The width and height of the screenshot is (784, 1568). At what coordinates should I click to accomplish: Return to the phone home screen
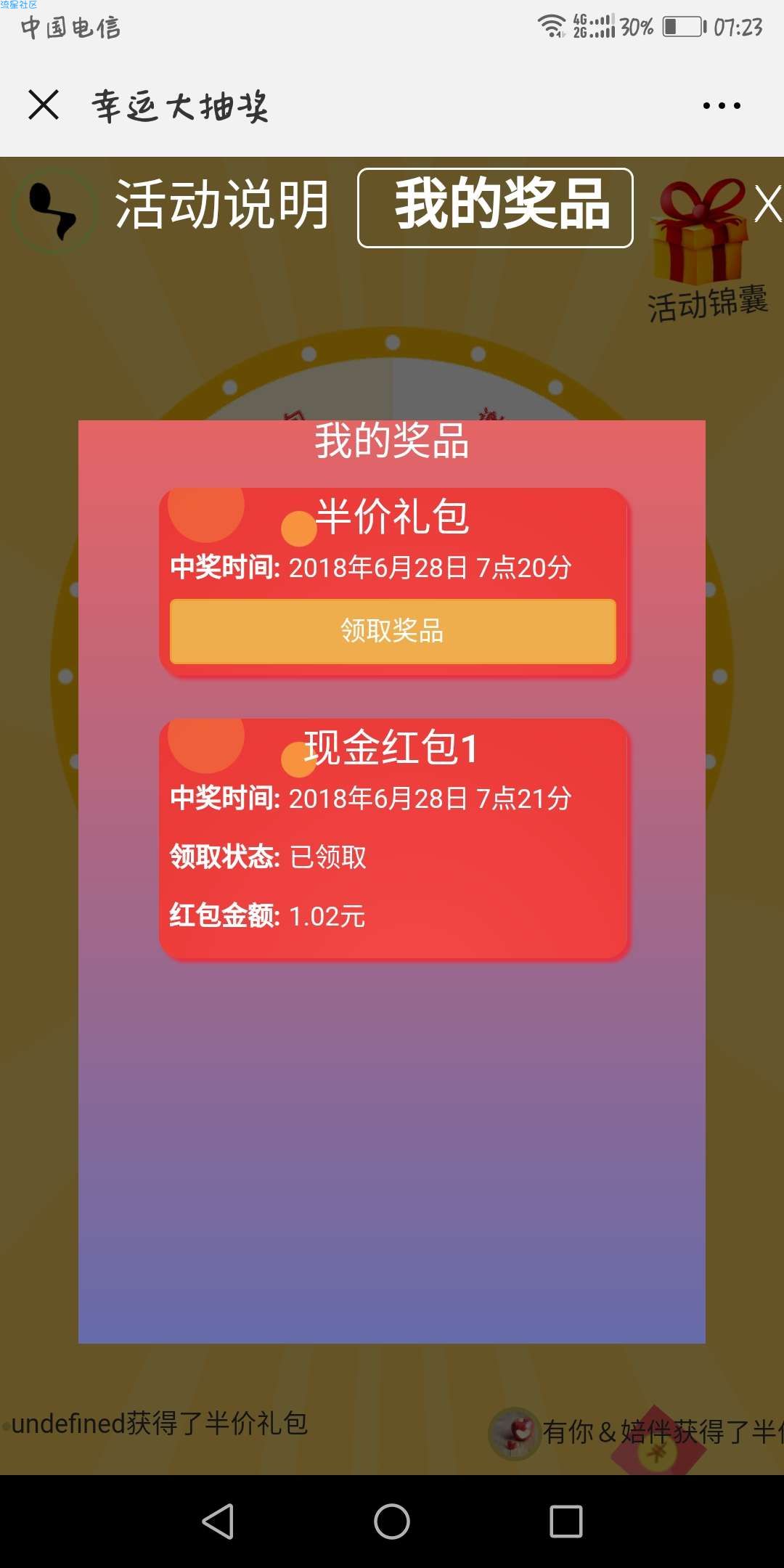(x=392, y=1522)
